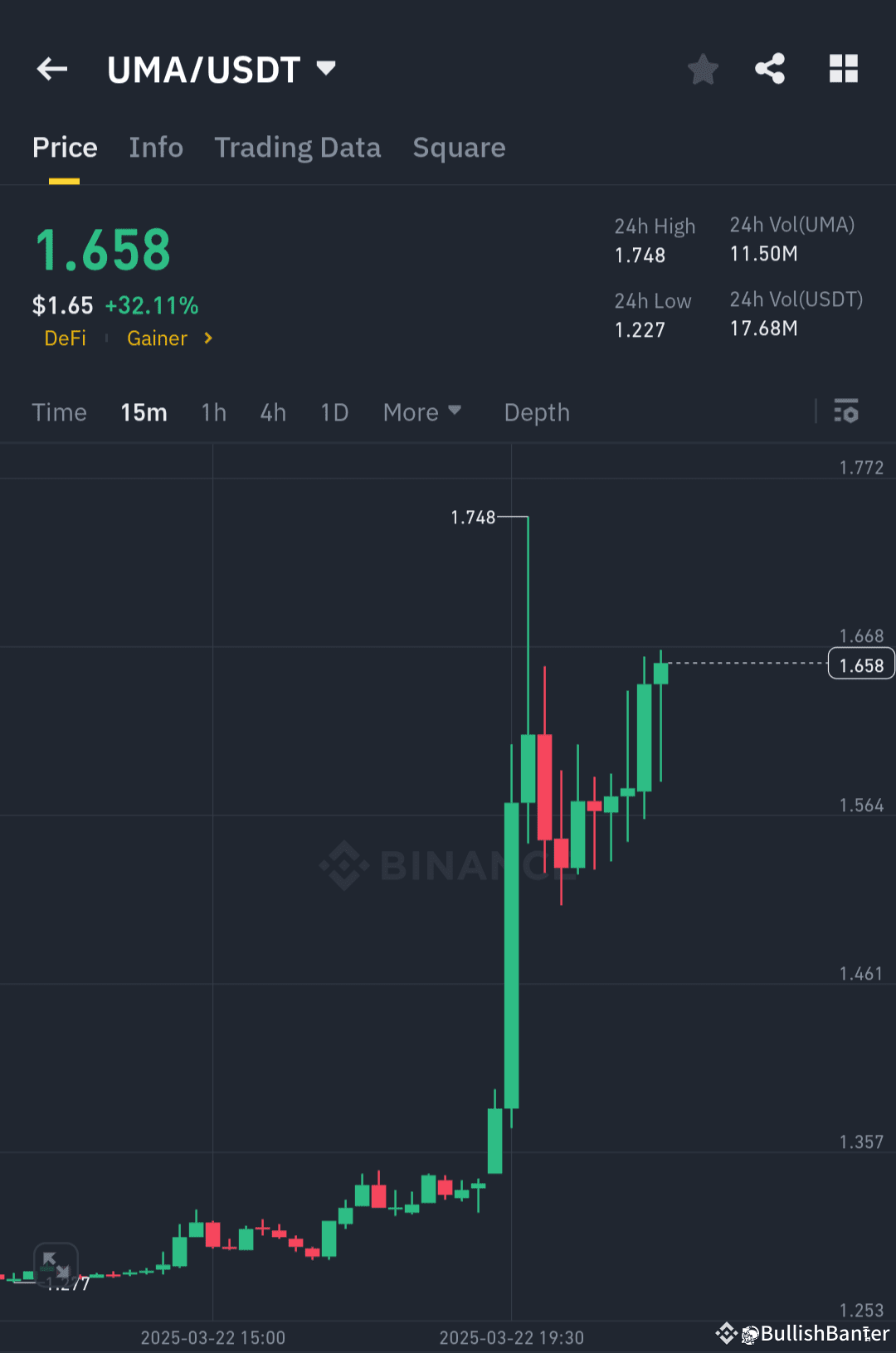This screenshot has height=1353, width=896.
Task: Share the UMA/USDT chart
Action: coord(769,69)
